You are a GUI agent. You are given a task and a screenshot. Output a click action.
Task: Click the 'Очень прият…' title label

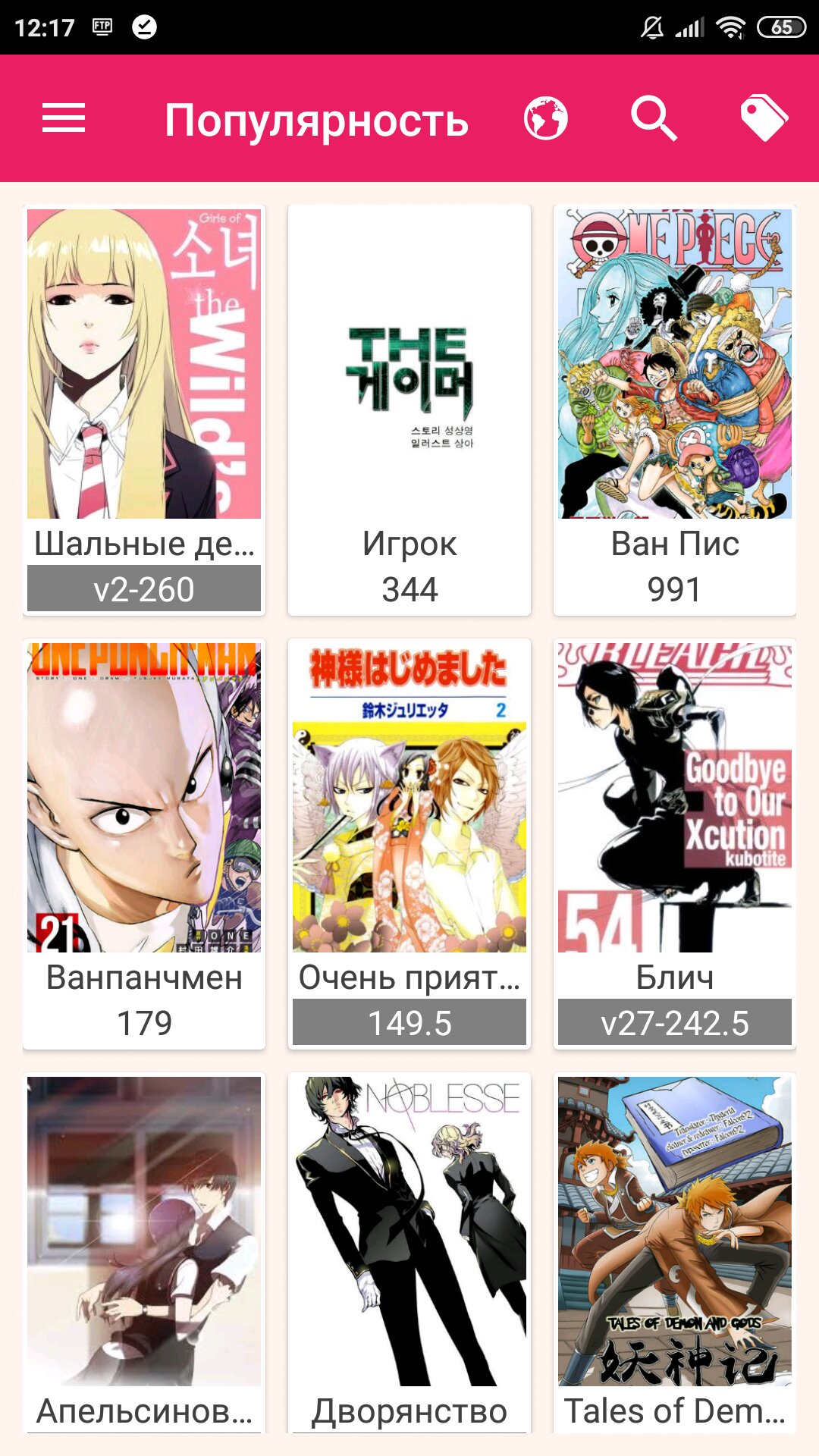(x=409, y=978)
